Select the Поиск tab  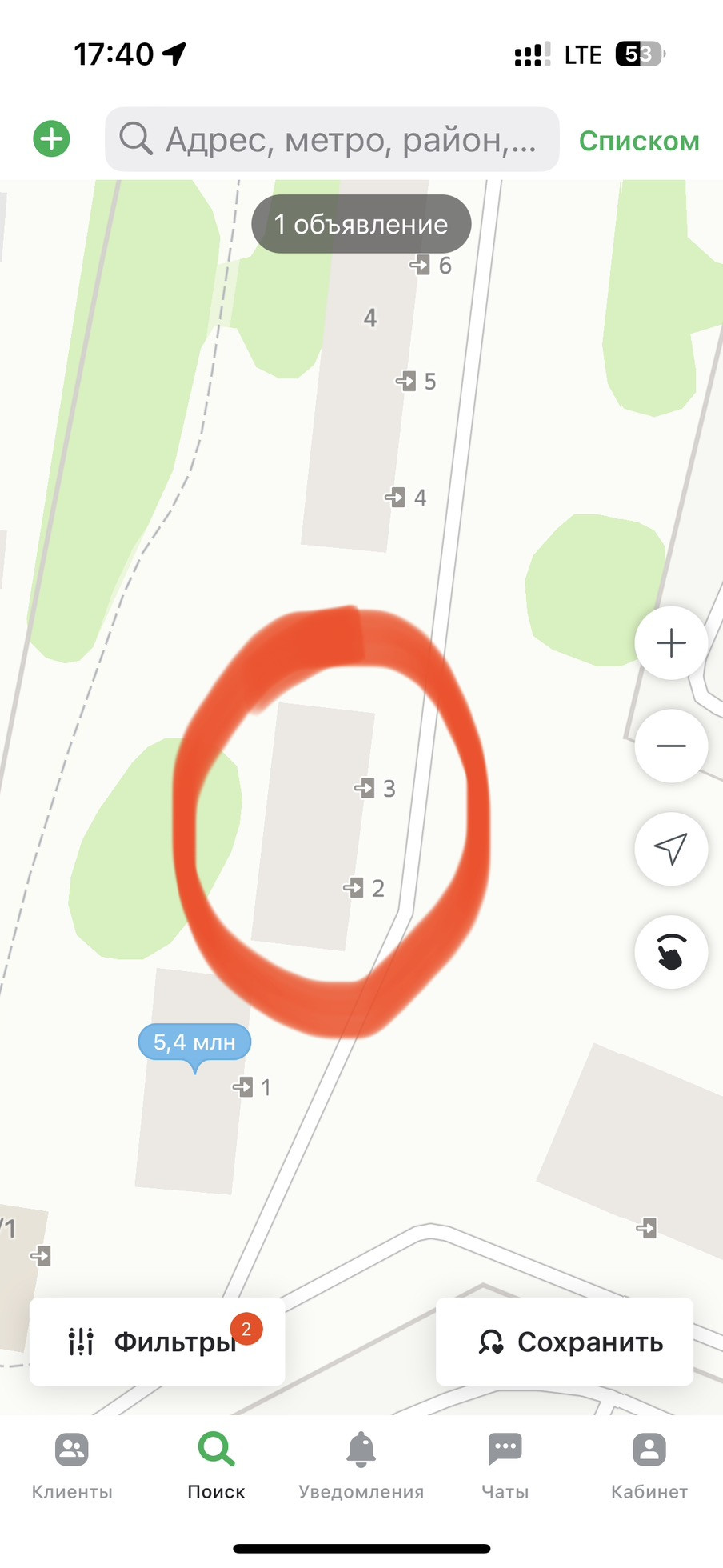tap(216, 1466)
